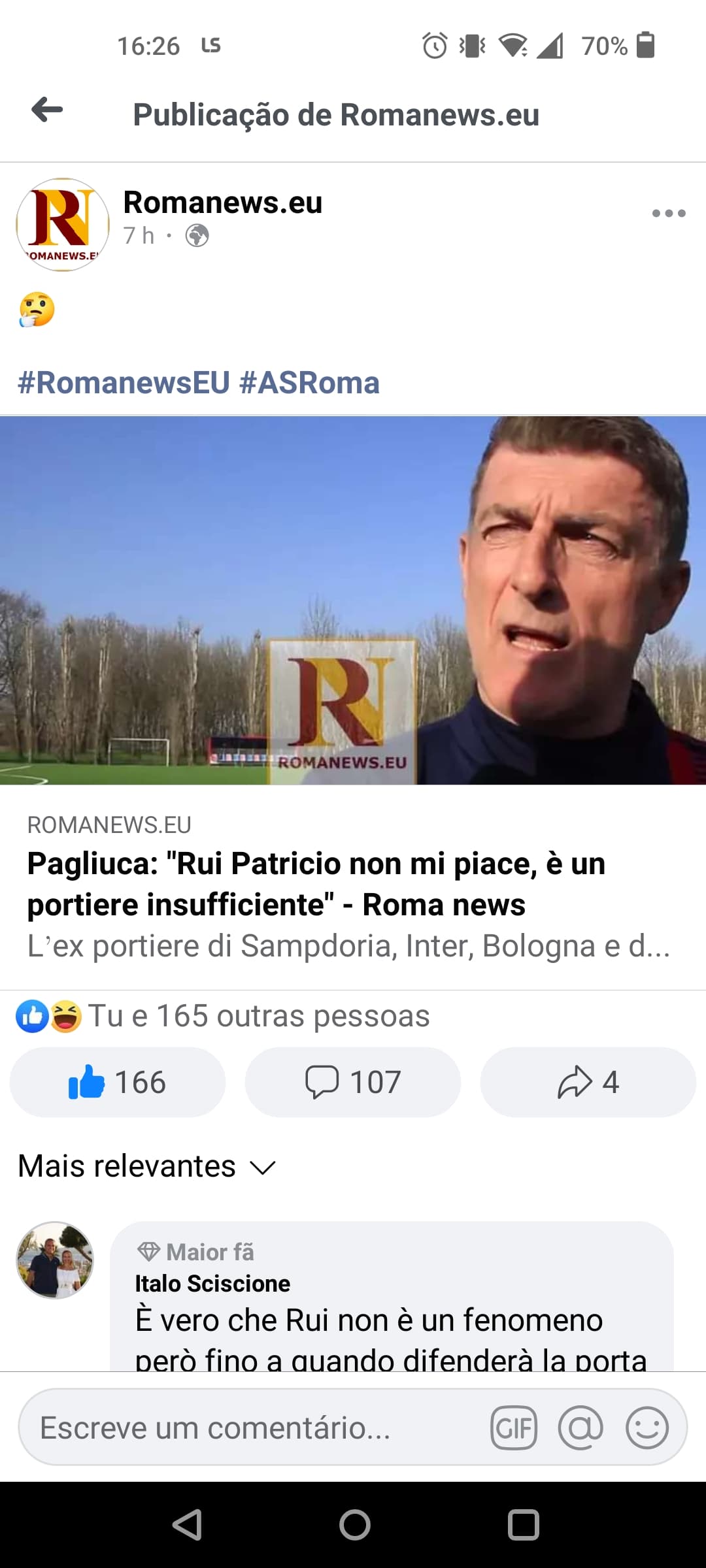View who reacted to the post

click(222, 1016)
